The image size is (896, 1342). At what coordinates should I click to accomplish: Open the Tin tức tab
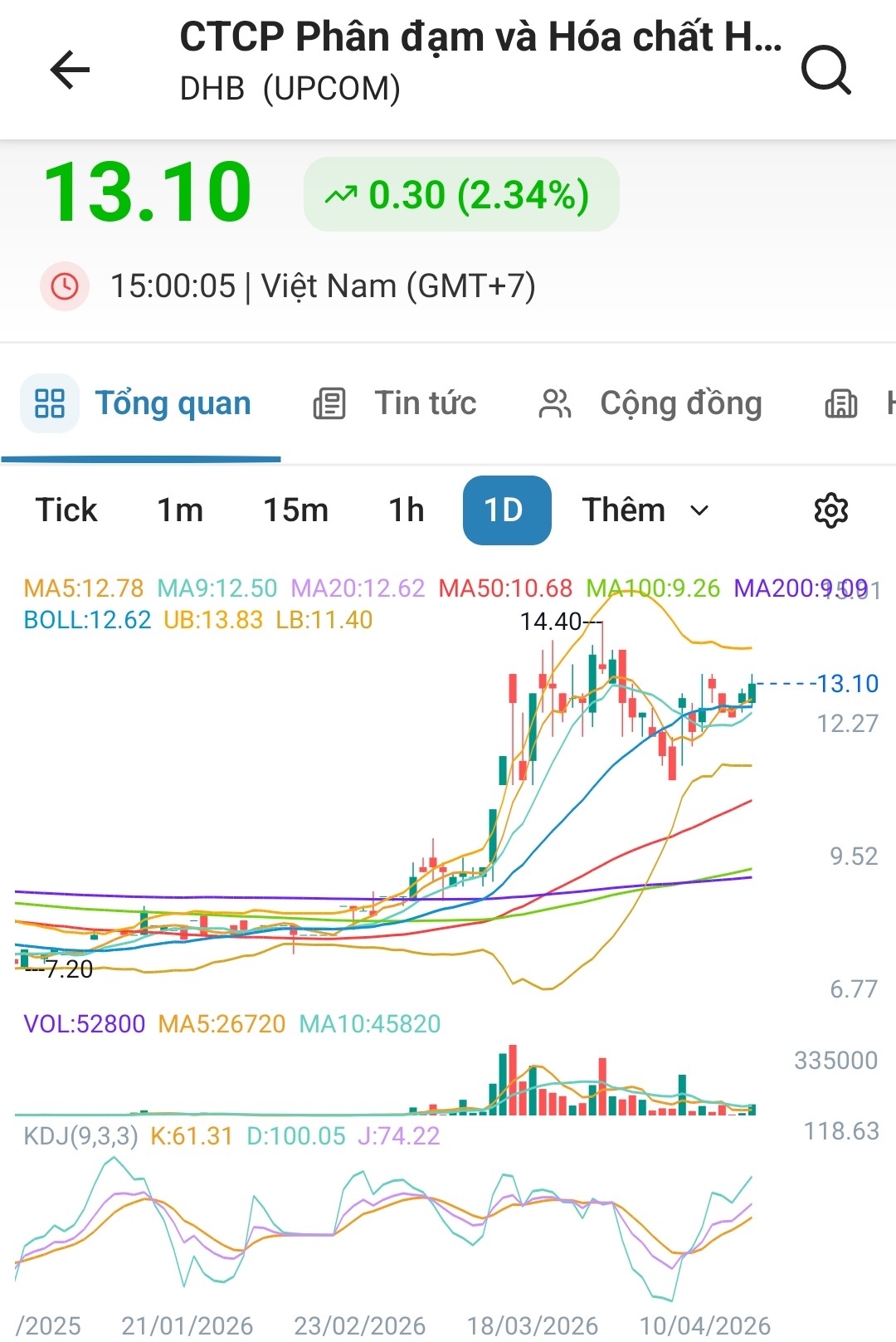coord(396,404)
